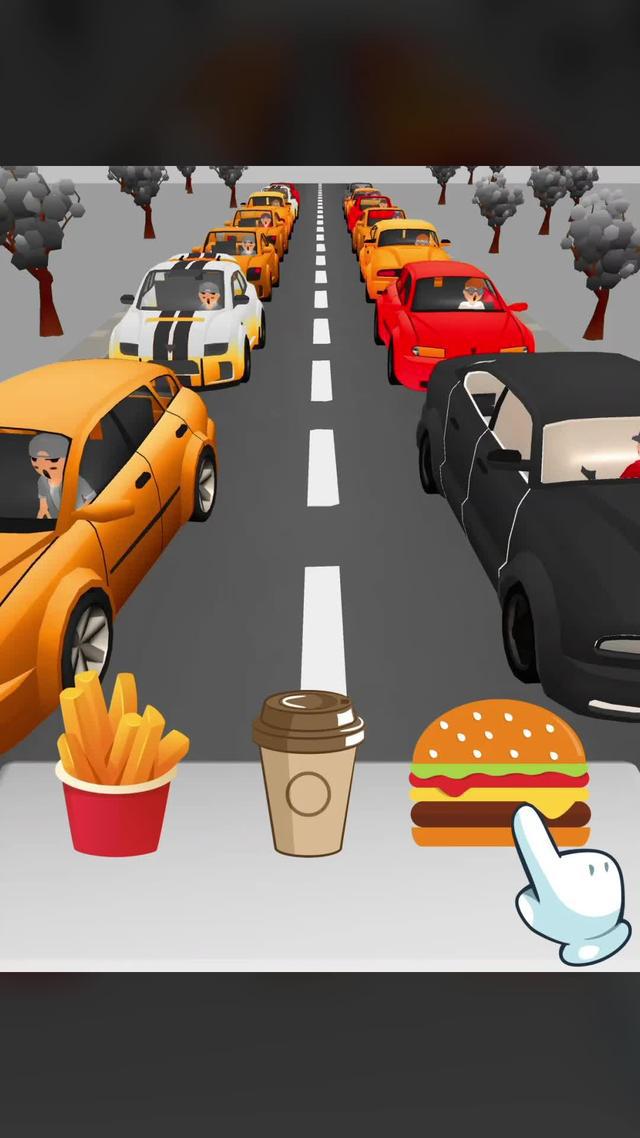Choose the coffee cup item
Image resolution: width=640 pixels, height=1138 pixels.
[307, 775]
